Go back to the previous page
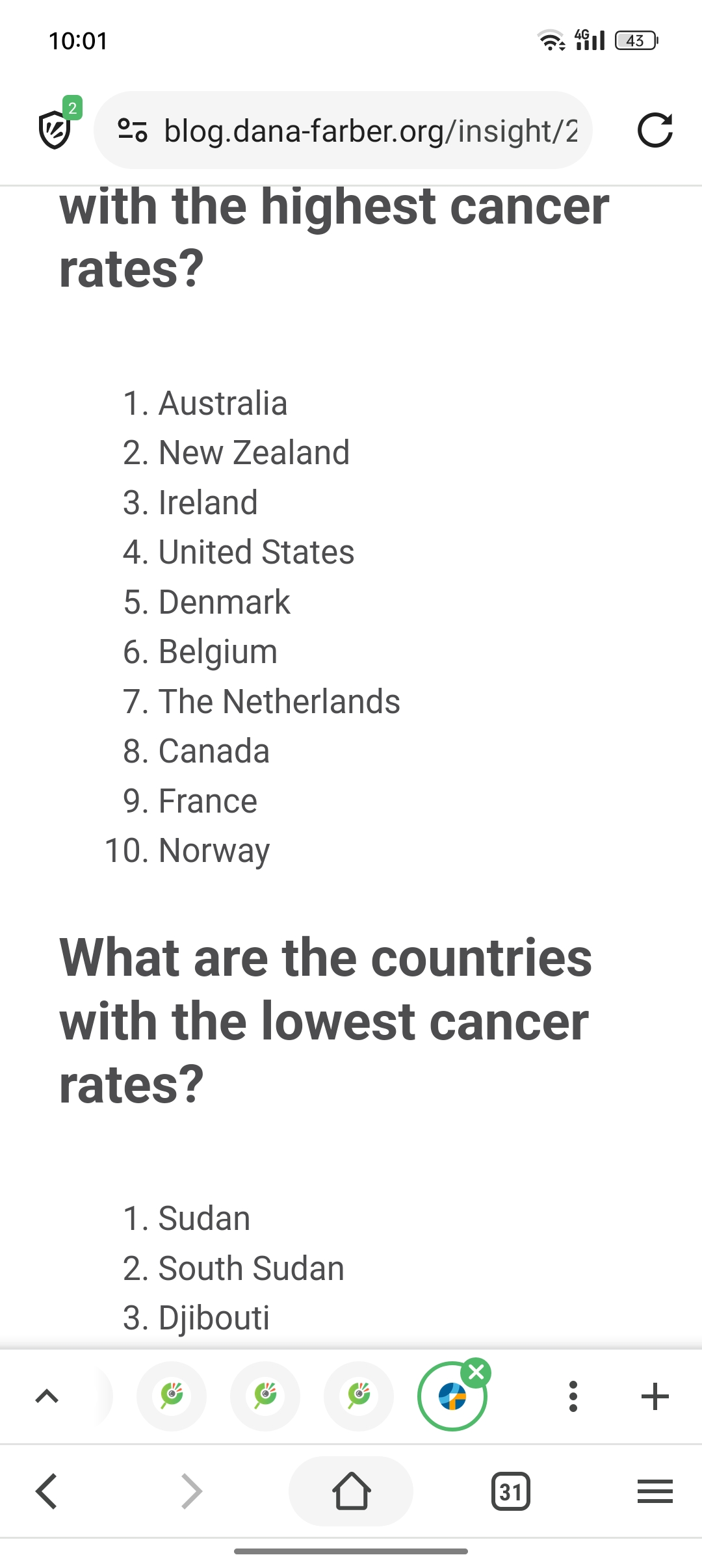 (47, 1491)
